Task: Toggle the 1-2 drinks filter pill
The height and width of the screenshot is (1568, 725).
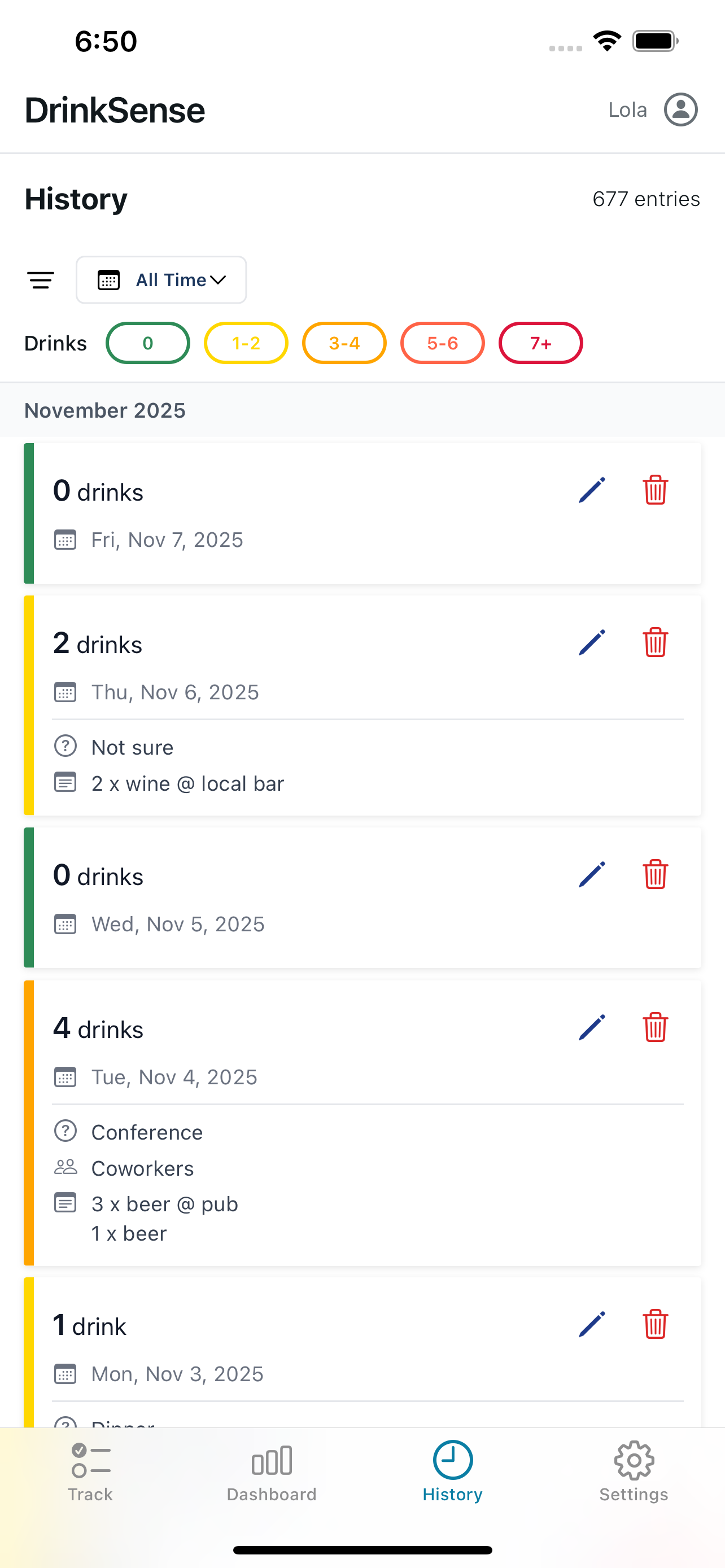Action: point(245,343)
